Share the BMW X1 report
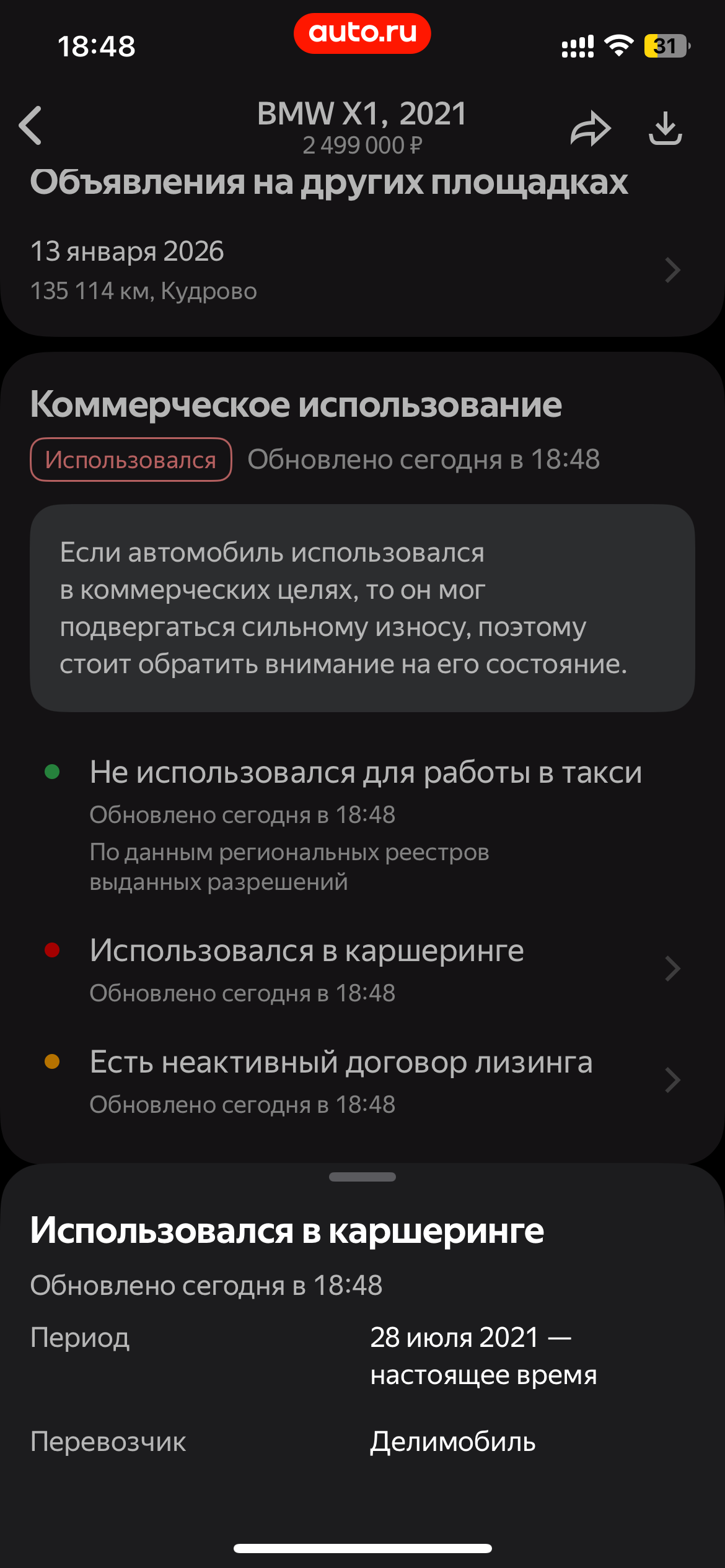This screenshot has height=1568, width=725. point(590,129)
